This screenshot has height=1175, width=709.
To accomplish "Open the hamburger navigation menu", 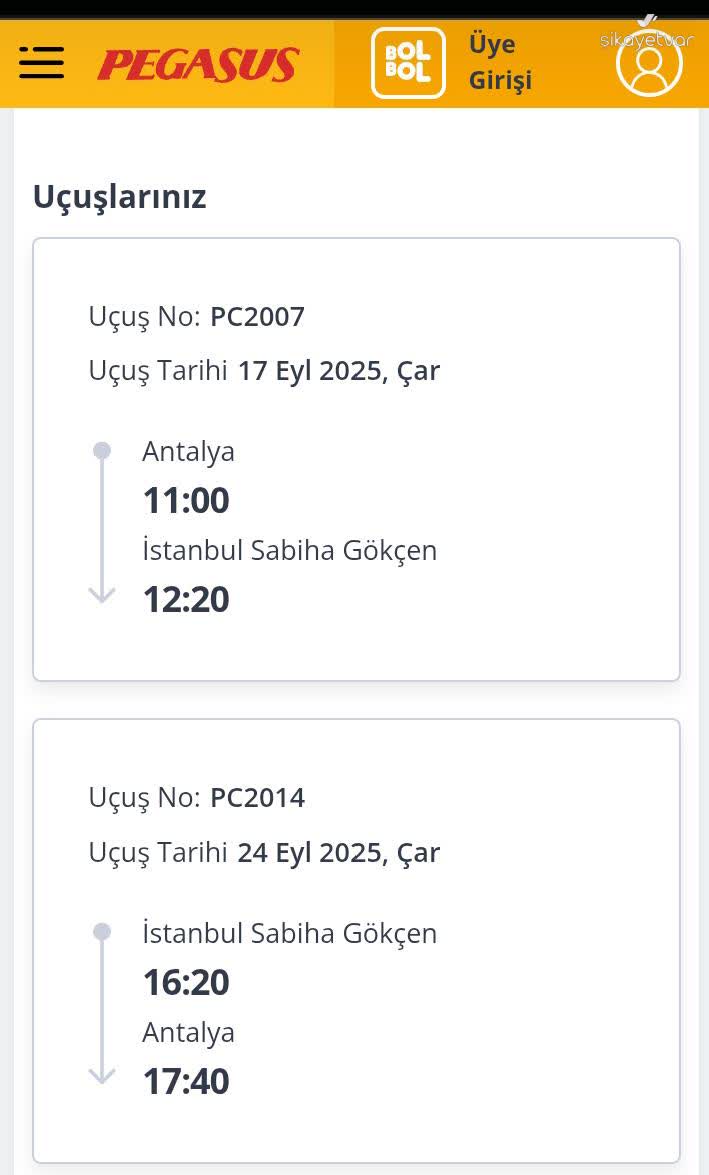I will pos(41,63).
